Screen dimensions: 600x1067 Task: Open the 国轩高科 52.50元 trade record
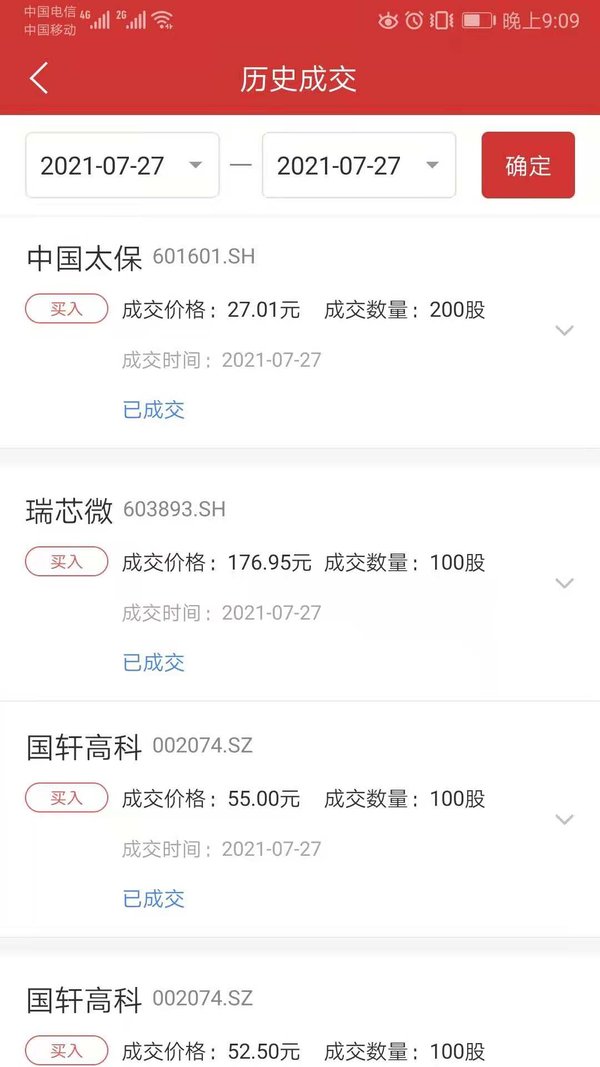300,1012
